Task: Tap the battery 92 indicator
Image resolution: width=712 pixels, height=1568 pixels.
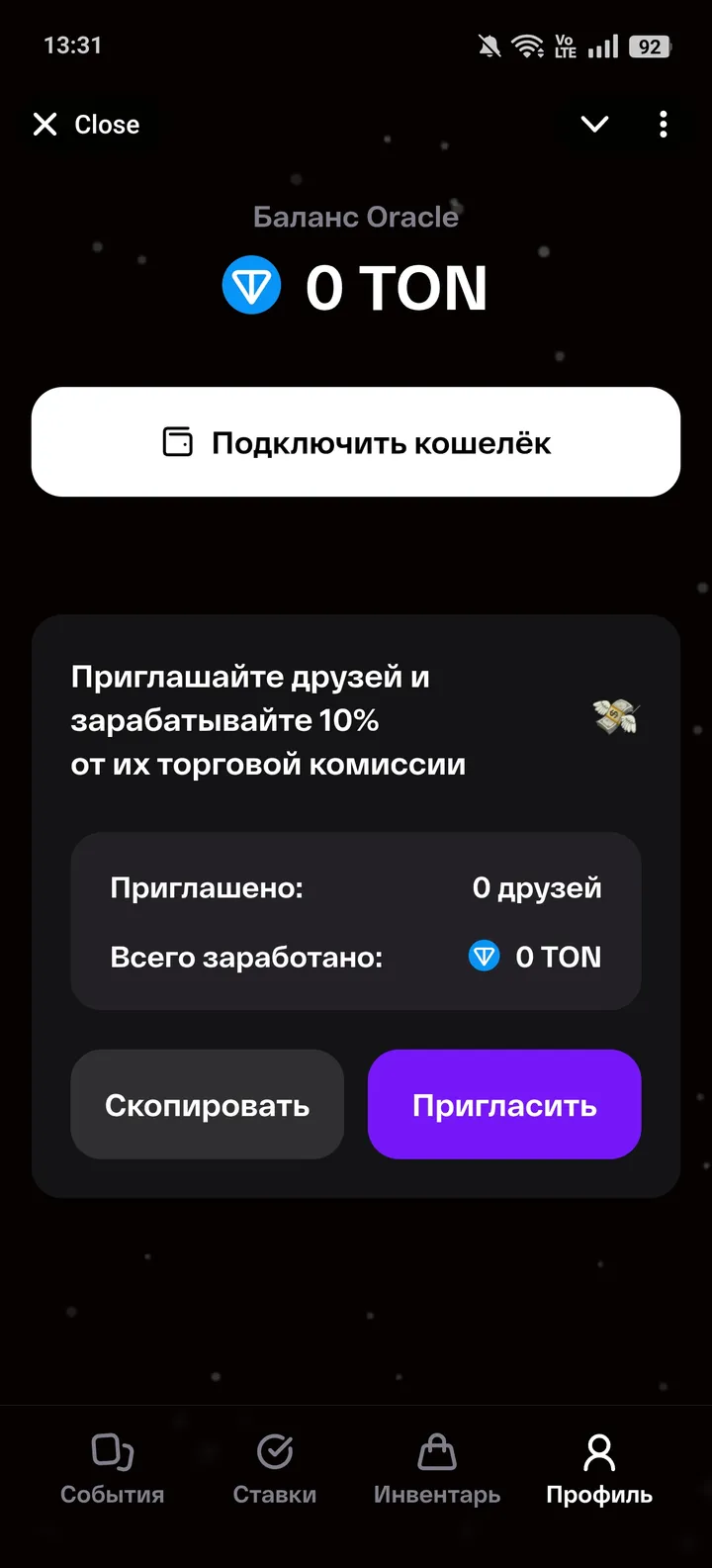Action: coord(648,46)
